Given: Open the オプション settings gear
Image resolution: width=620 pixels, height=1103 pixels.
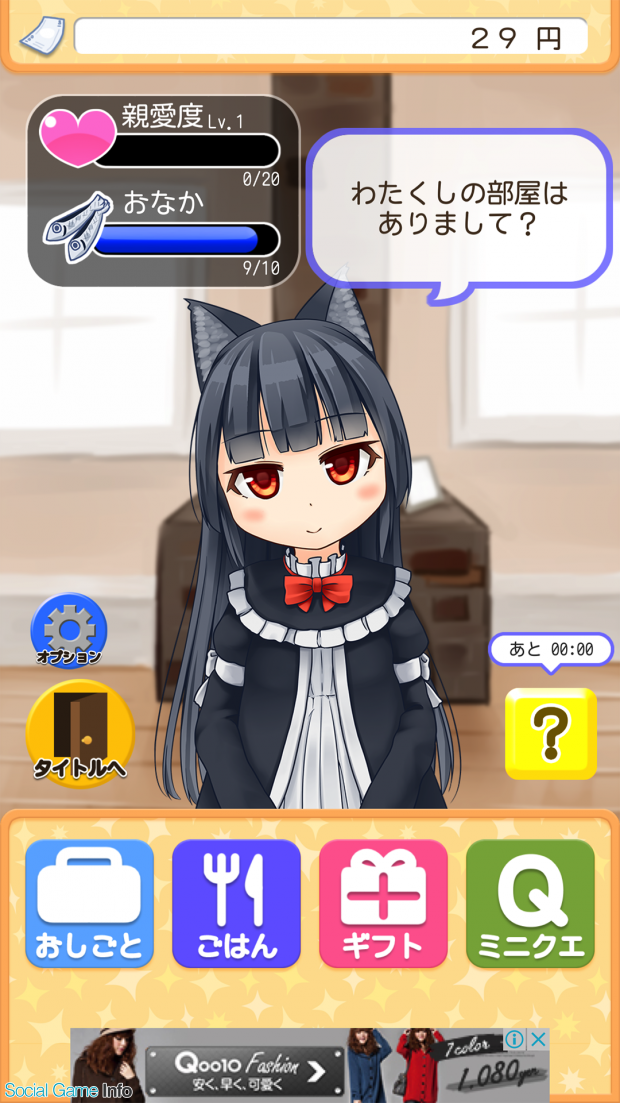Looking at the screenshot, I should pyautogui.click(x=68, y=630).
